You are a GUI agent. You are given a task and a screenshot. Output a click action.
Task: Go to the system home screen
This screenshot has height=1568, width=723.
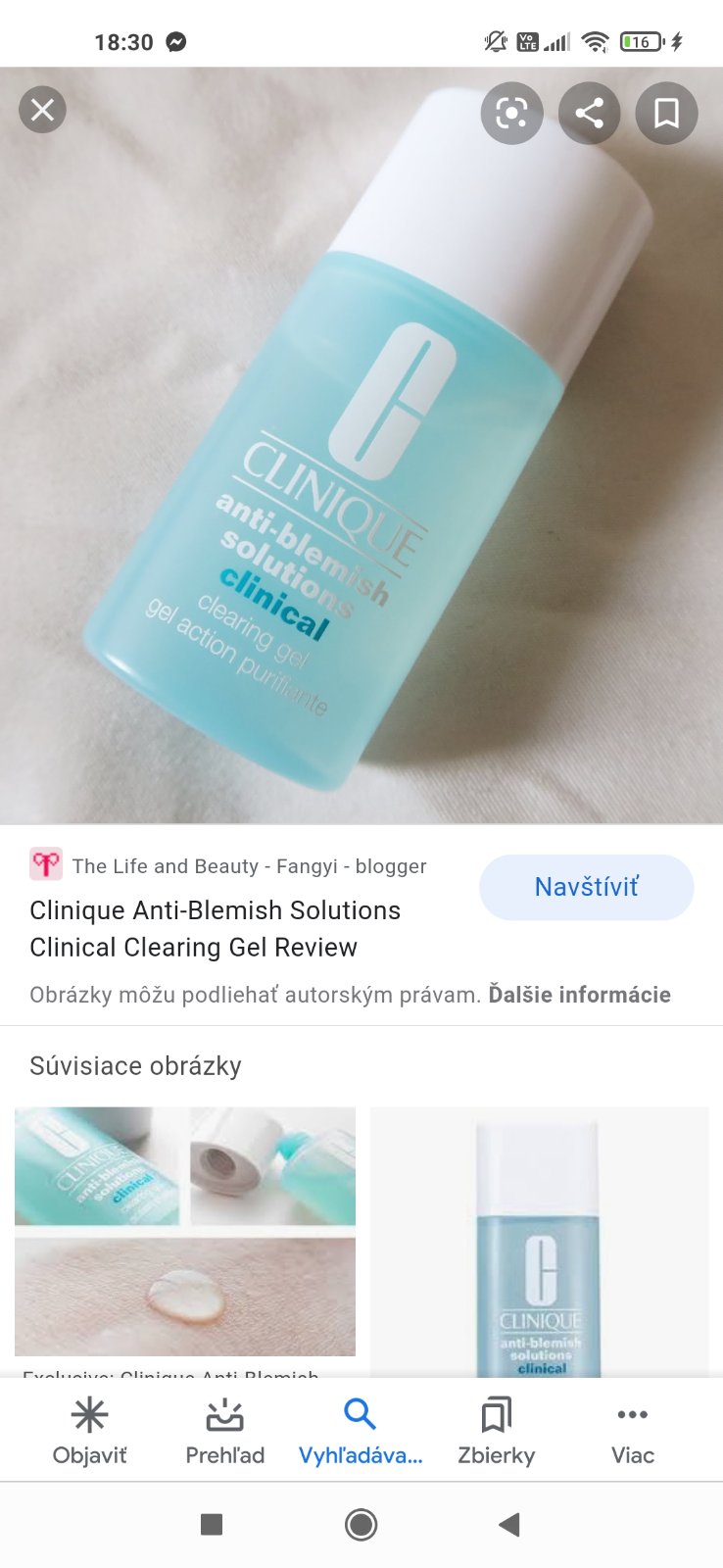pos(361,1524)
